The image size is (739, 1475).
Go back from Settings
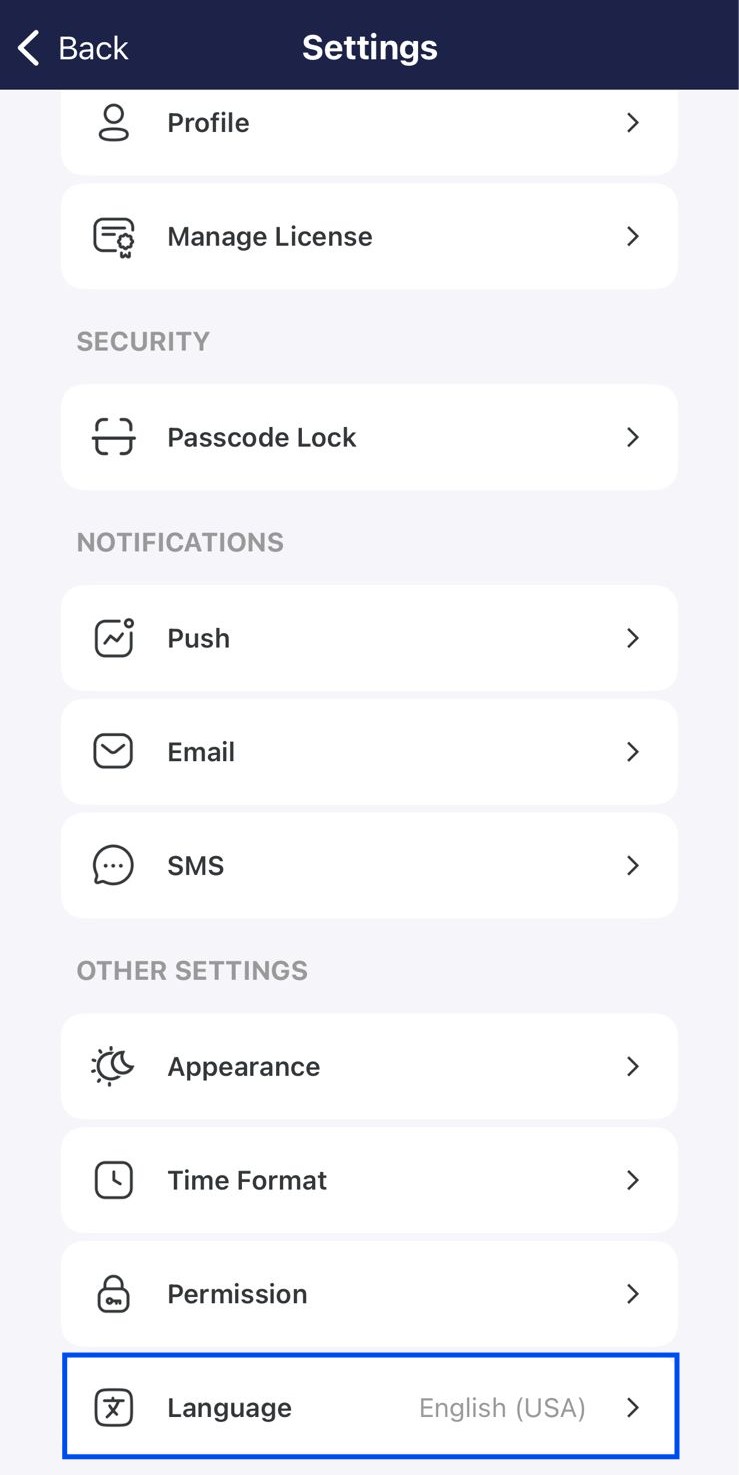click(x=73, y=47)
